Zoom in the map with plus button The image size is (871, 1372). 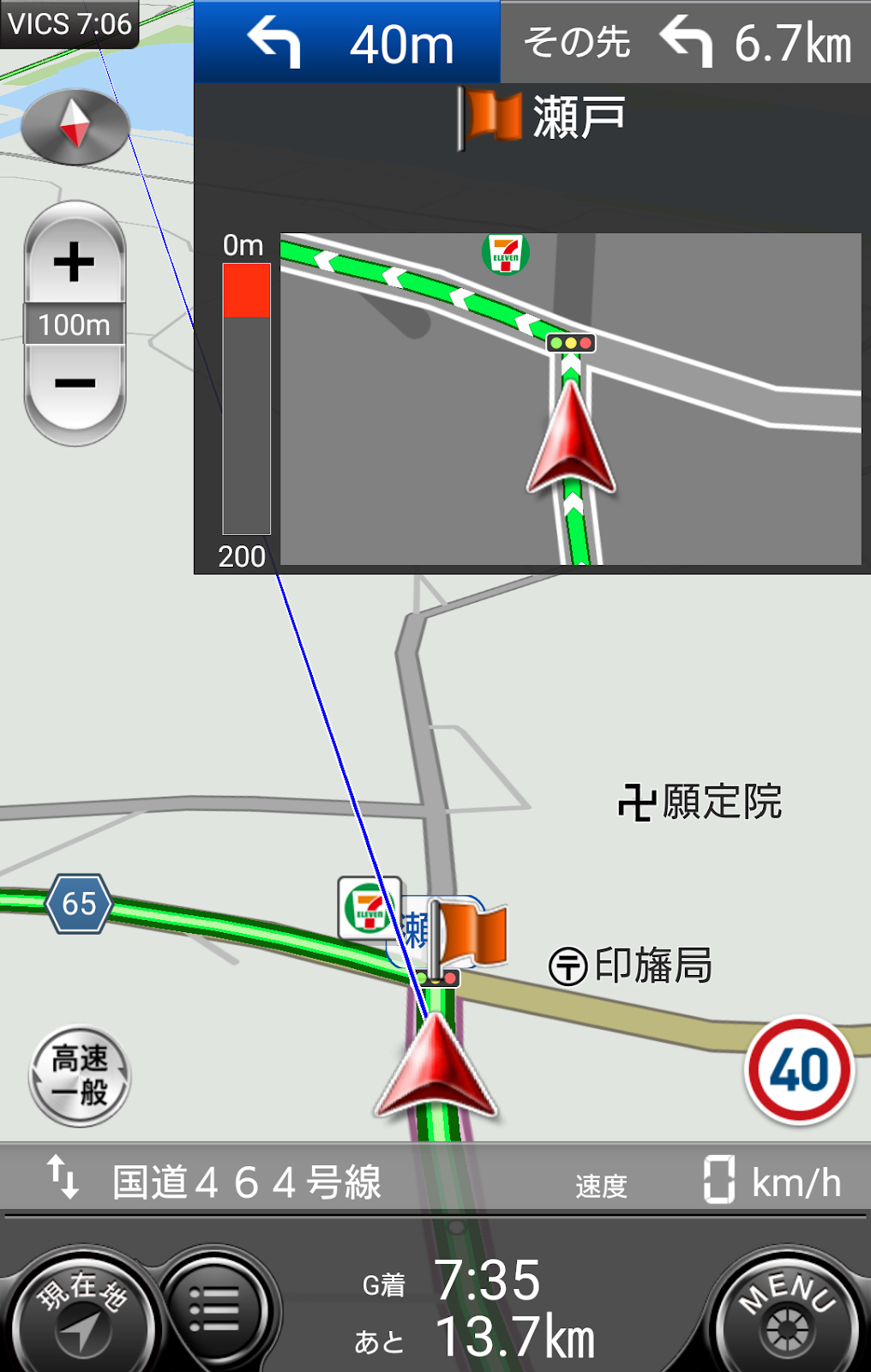tap(75, 260)
